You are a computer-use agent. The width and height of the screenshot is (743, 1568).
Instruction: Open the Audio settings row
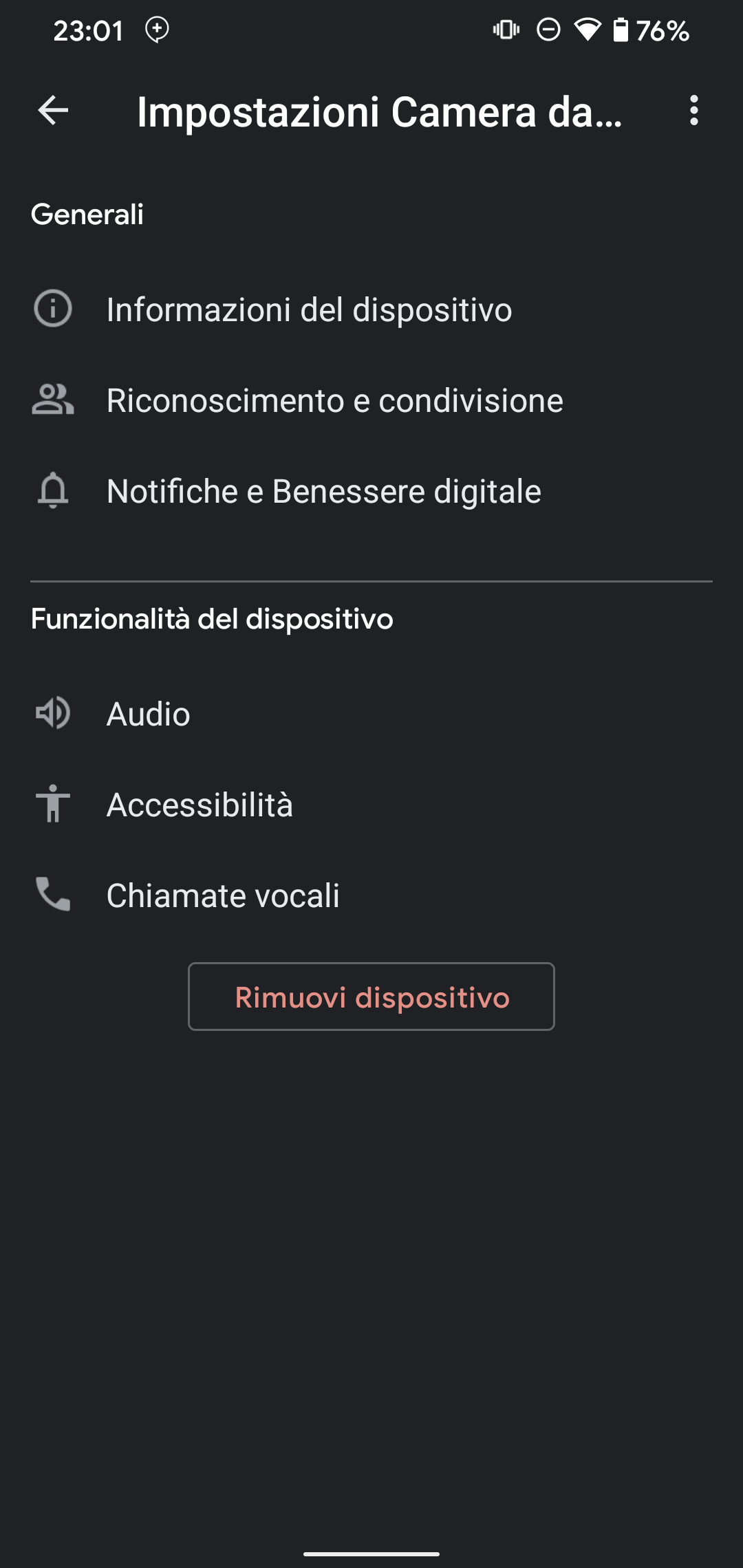pyautogui.click(x=371, y=714)
